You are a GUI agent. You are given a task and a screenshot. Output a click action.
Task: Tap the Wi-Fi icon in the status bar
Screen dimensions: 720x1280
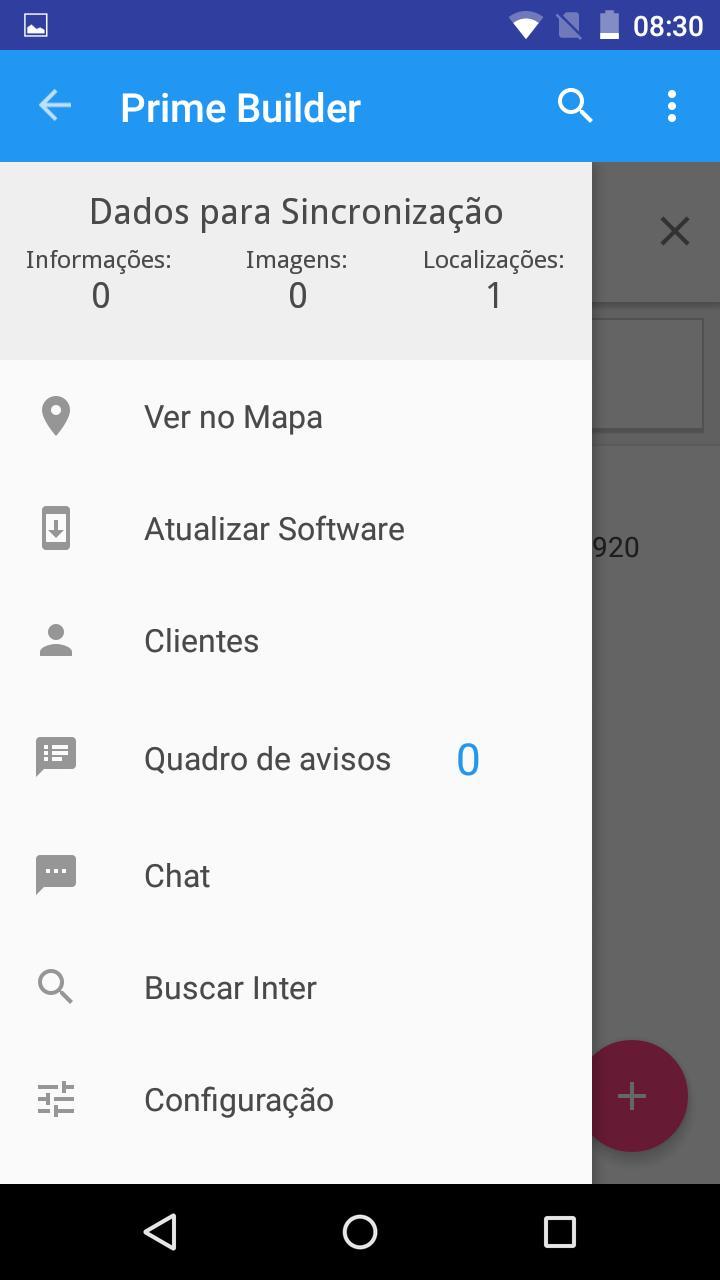coord(524,25)
